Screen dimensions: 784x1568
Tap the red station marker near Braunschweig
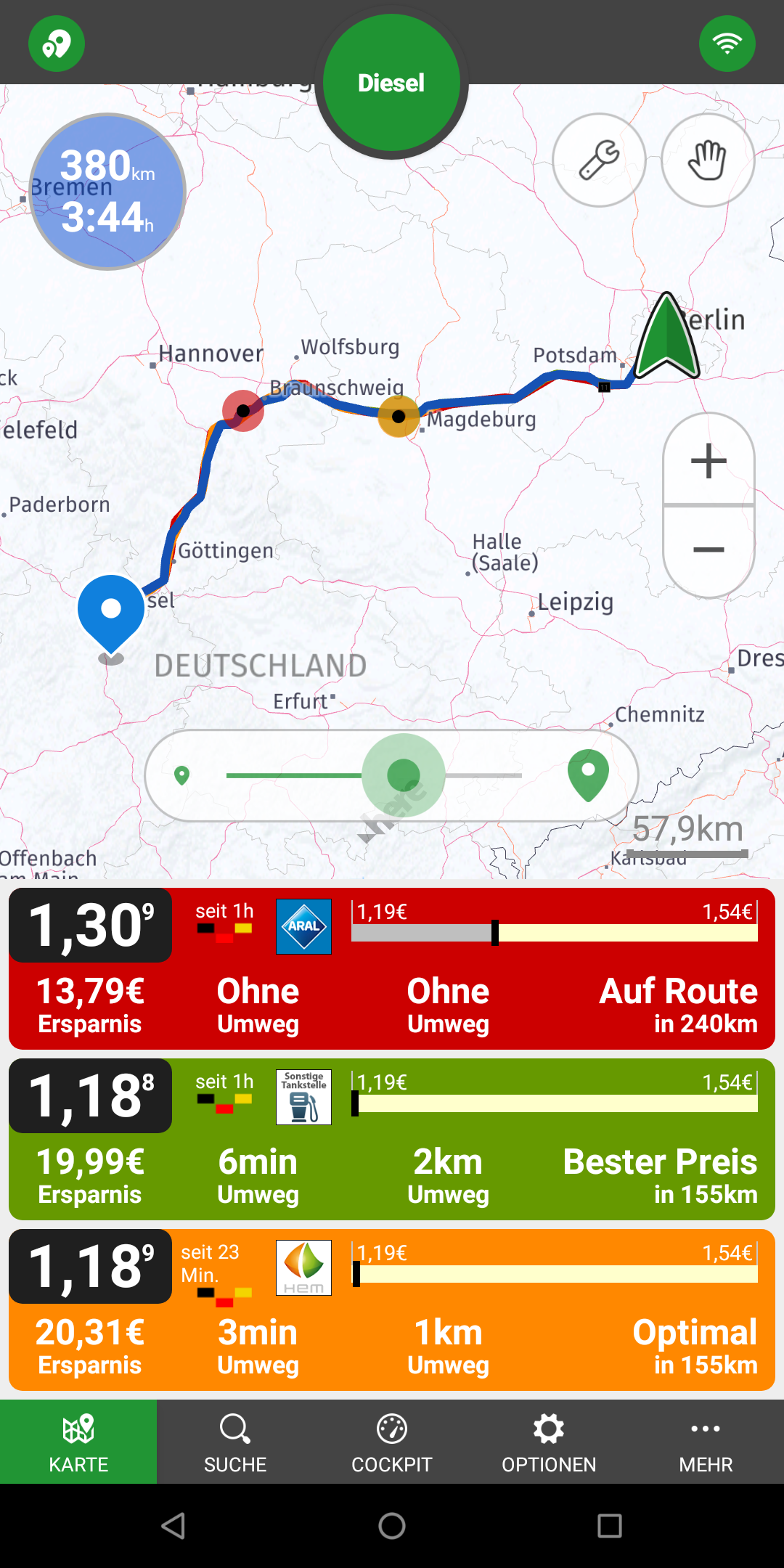pos(243,411)
